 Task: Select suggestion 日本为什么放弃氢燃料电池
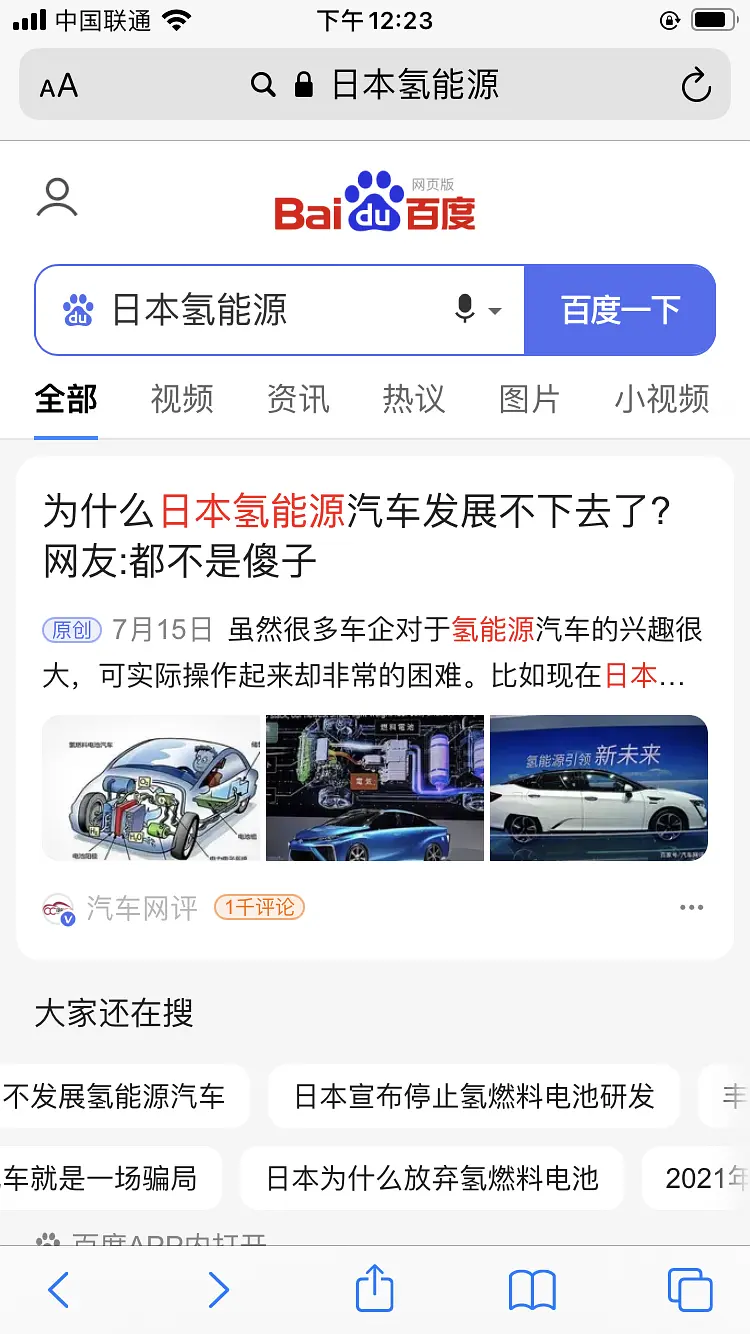pyautogui.click(x=432, y=1178)
